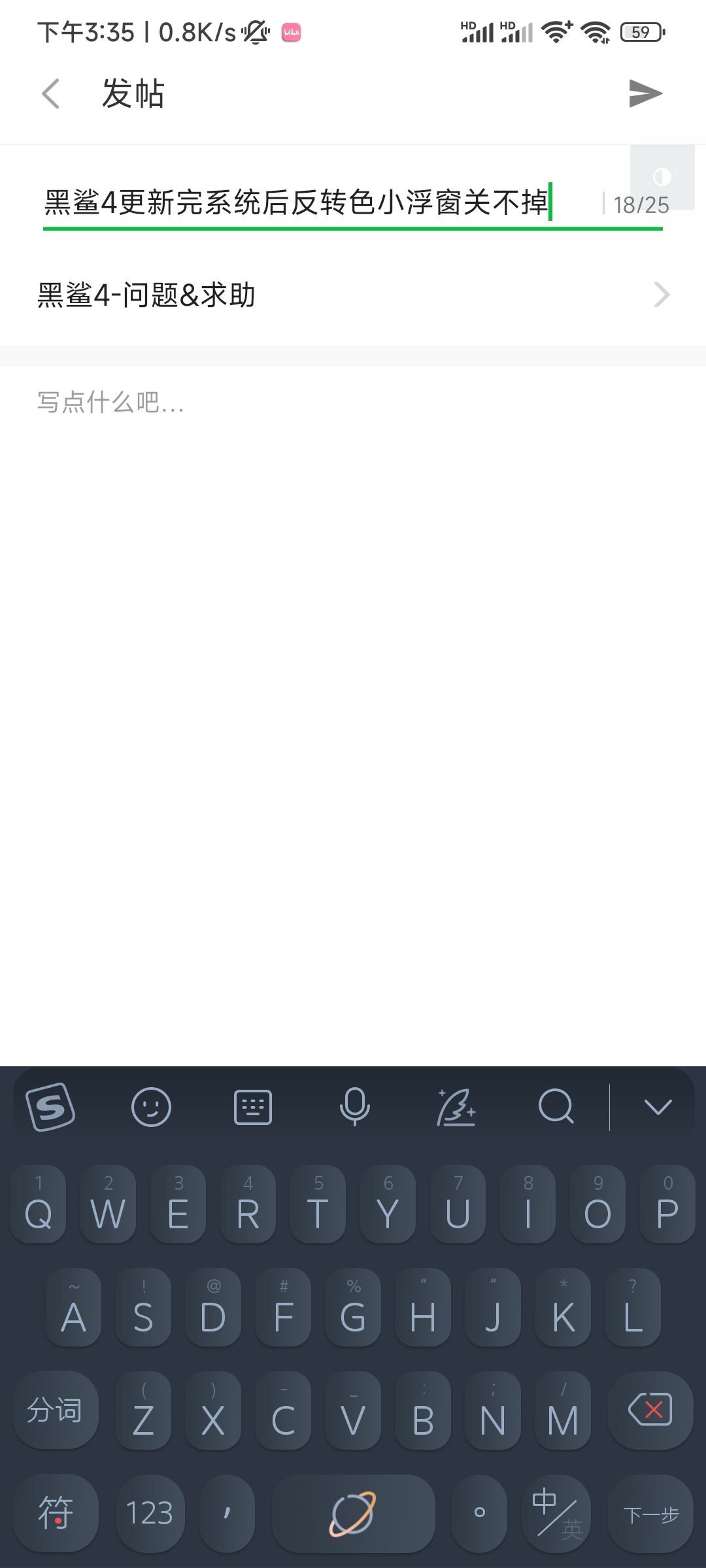Open the 黑鲨4-问题&求助 category selector
The height and width of the screenshot is (1568, 706).
tap(353, 295)
